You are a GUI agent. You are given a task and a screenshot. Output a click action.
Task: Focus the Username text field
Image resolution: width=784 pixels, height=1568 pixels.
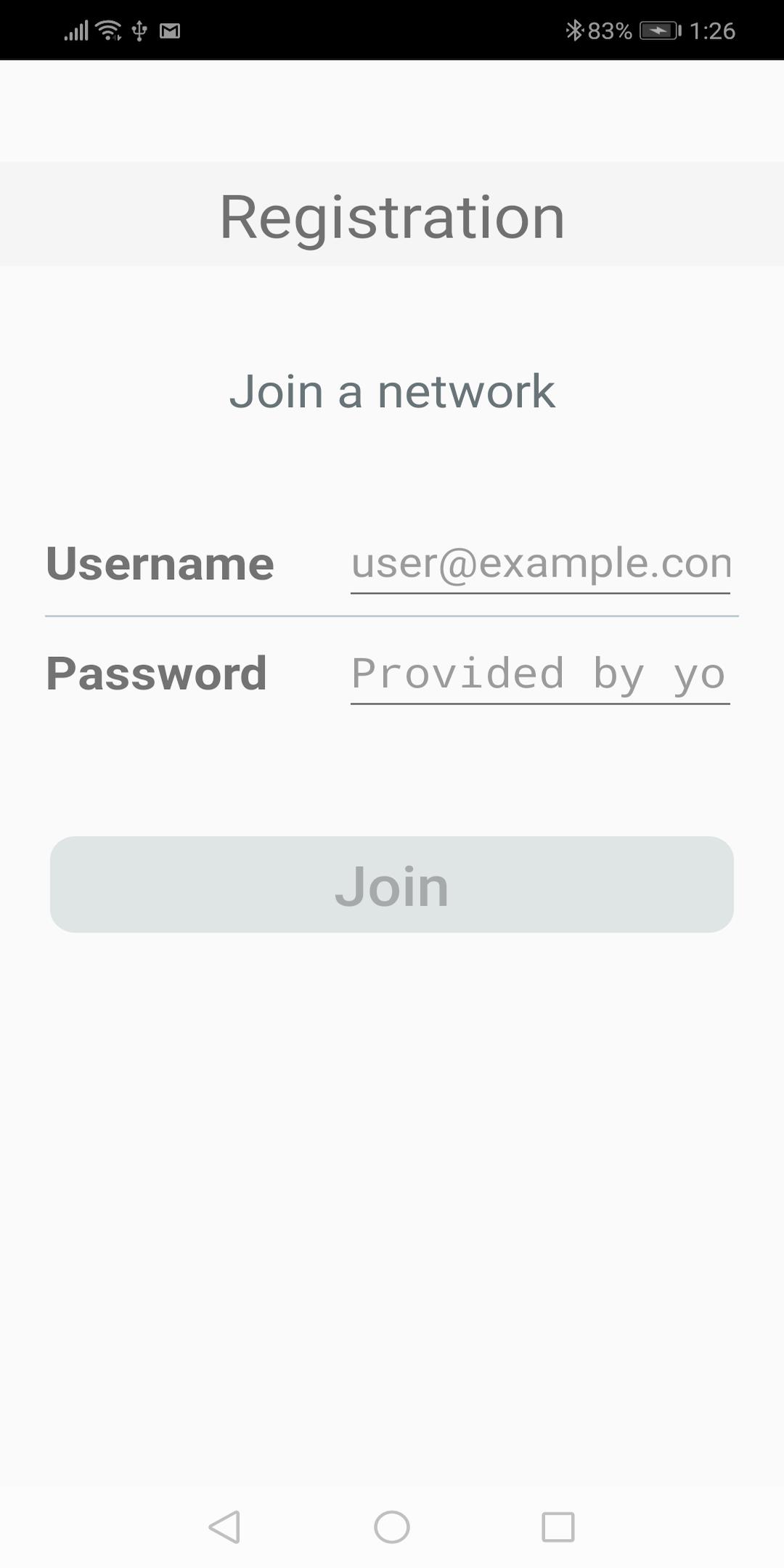pyautogui.click(x=540, y=564)
